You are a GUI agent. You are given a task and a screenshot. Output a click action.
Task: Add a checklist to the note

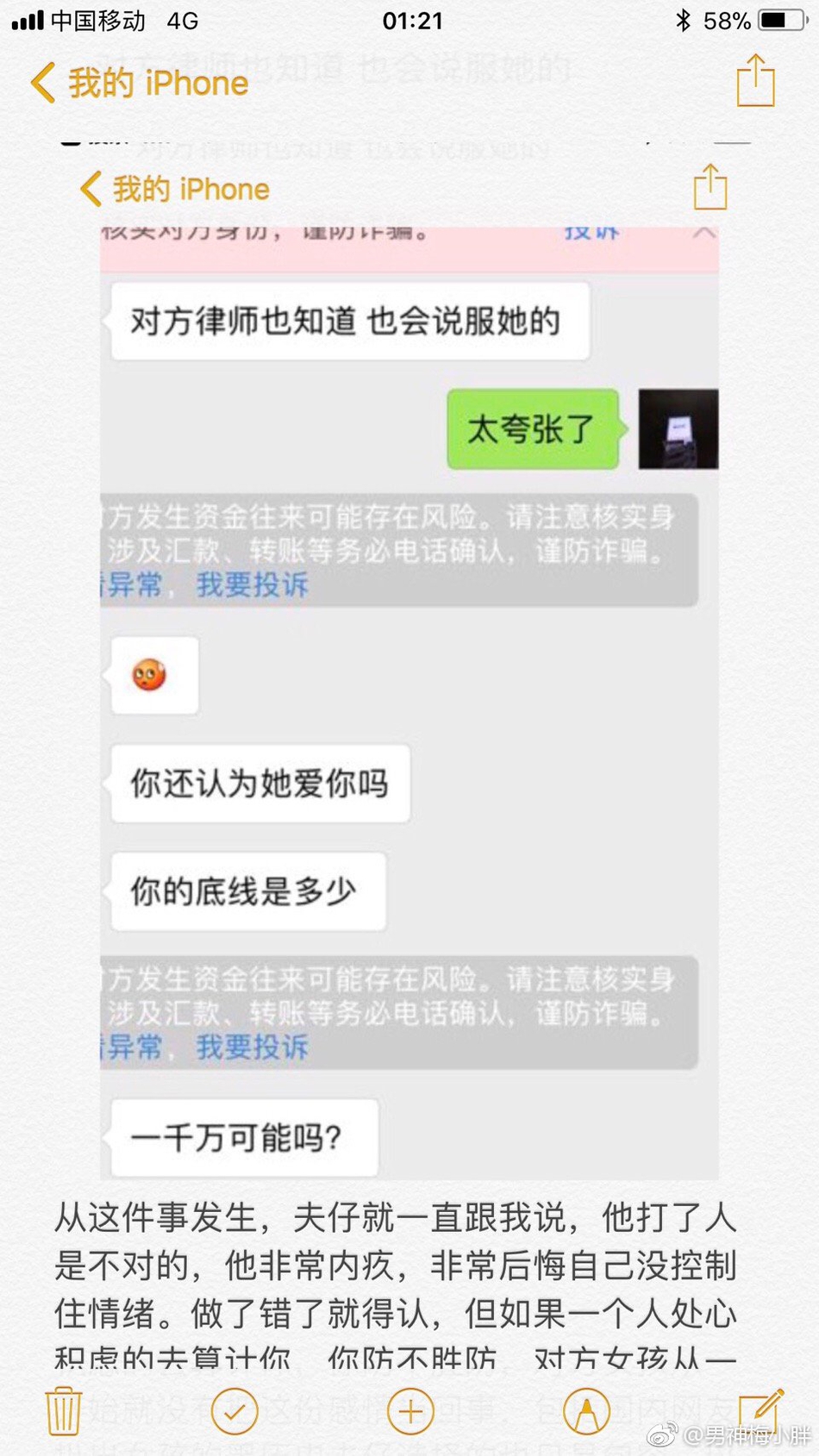click(234, 1412)
